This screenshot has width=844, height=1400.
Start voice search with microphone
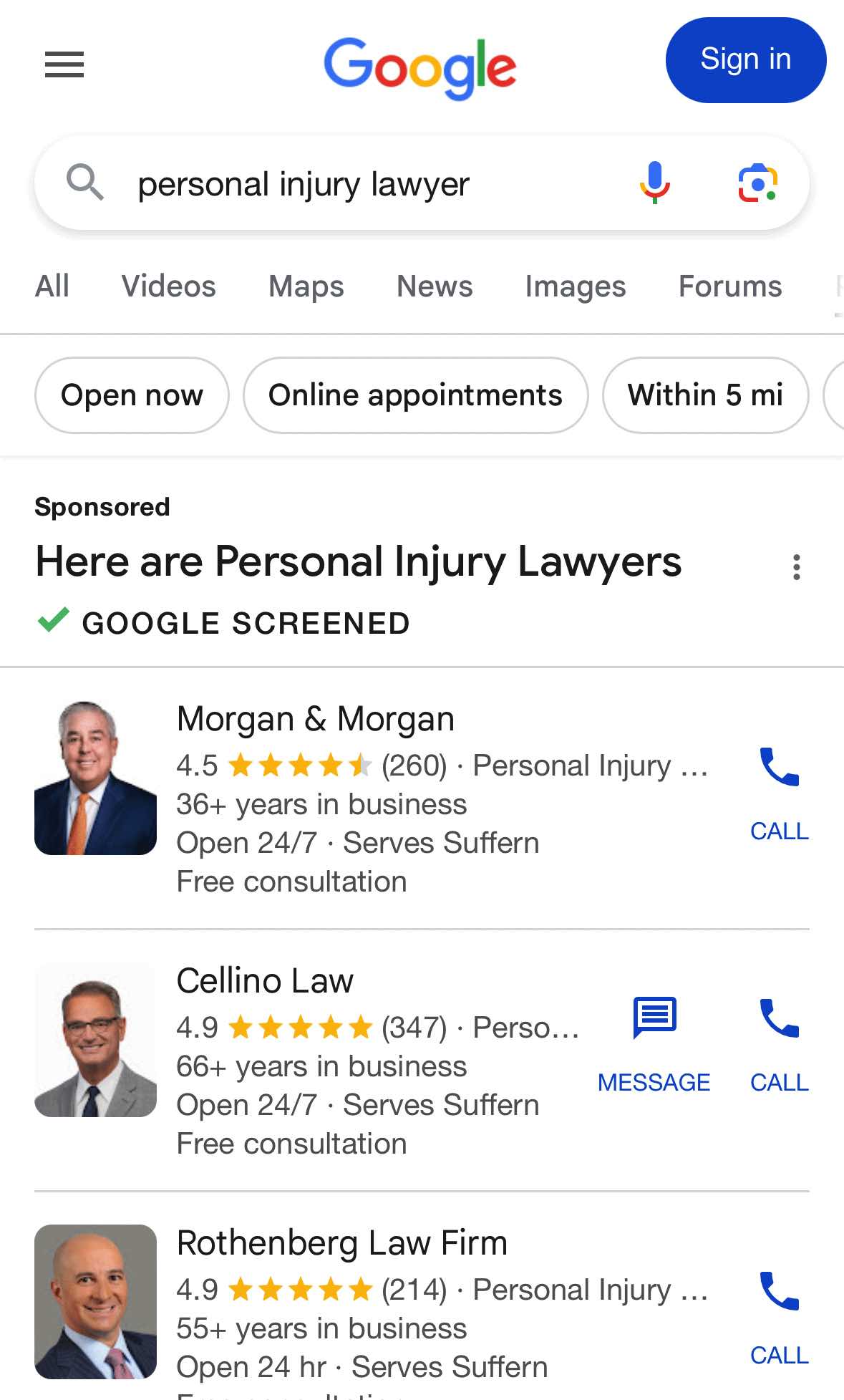[x=654, y=183]
